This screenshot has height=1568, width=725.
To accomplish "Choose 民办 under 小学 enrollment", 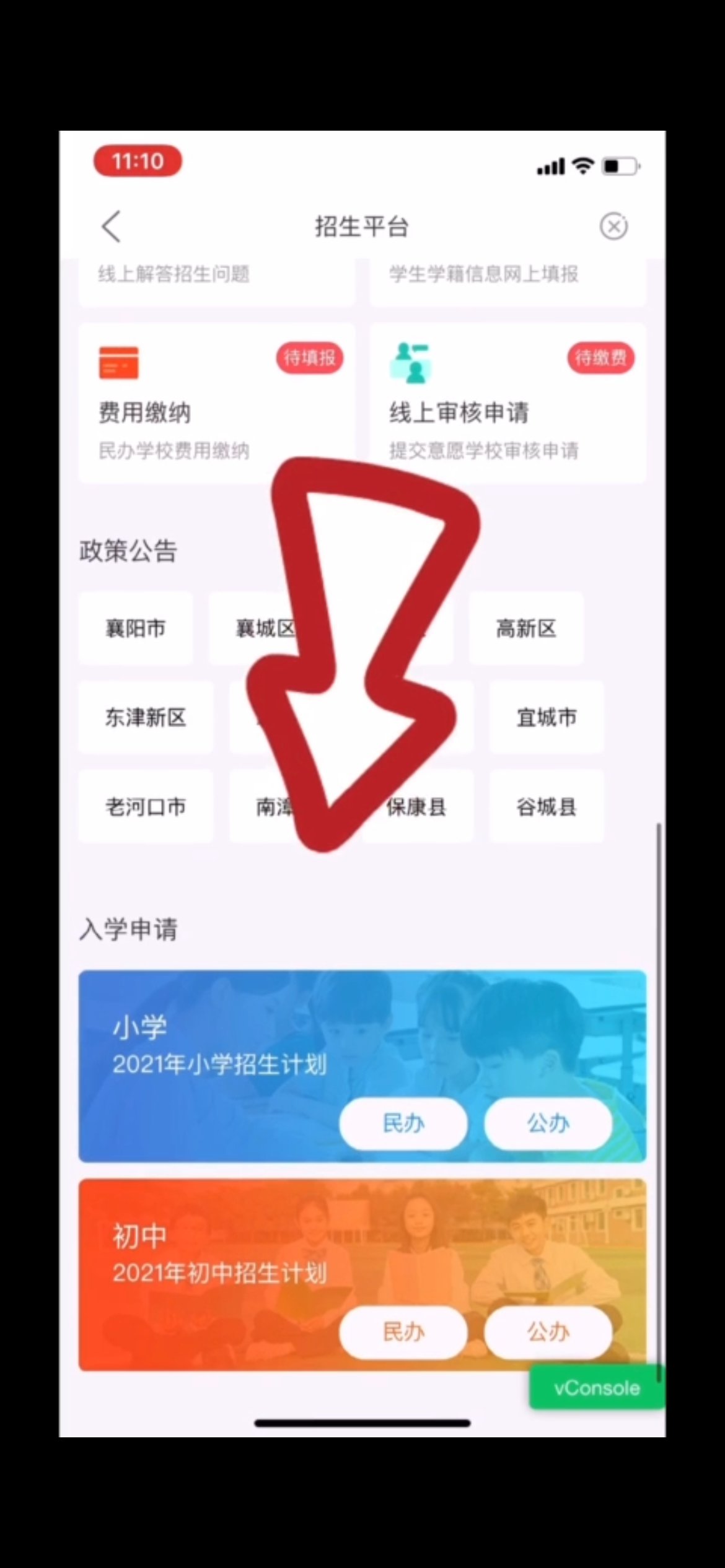I will click(x=403, y=1123).
